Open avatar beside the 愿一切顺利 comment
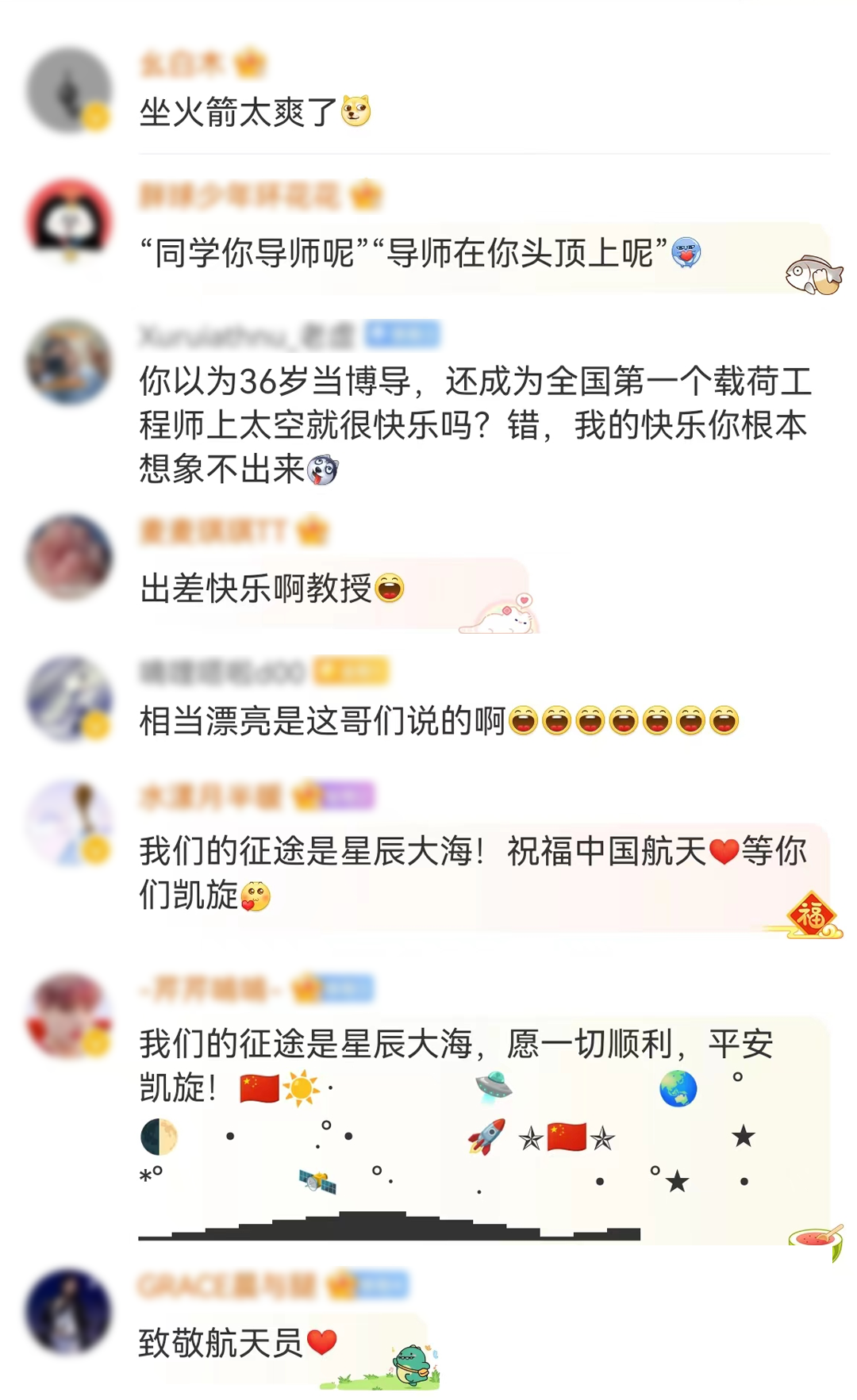The height and width of the screenshot is (1400, 857). pyautogui.click(x=69, y=1016)
